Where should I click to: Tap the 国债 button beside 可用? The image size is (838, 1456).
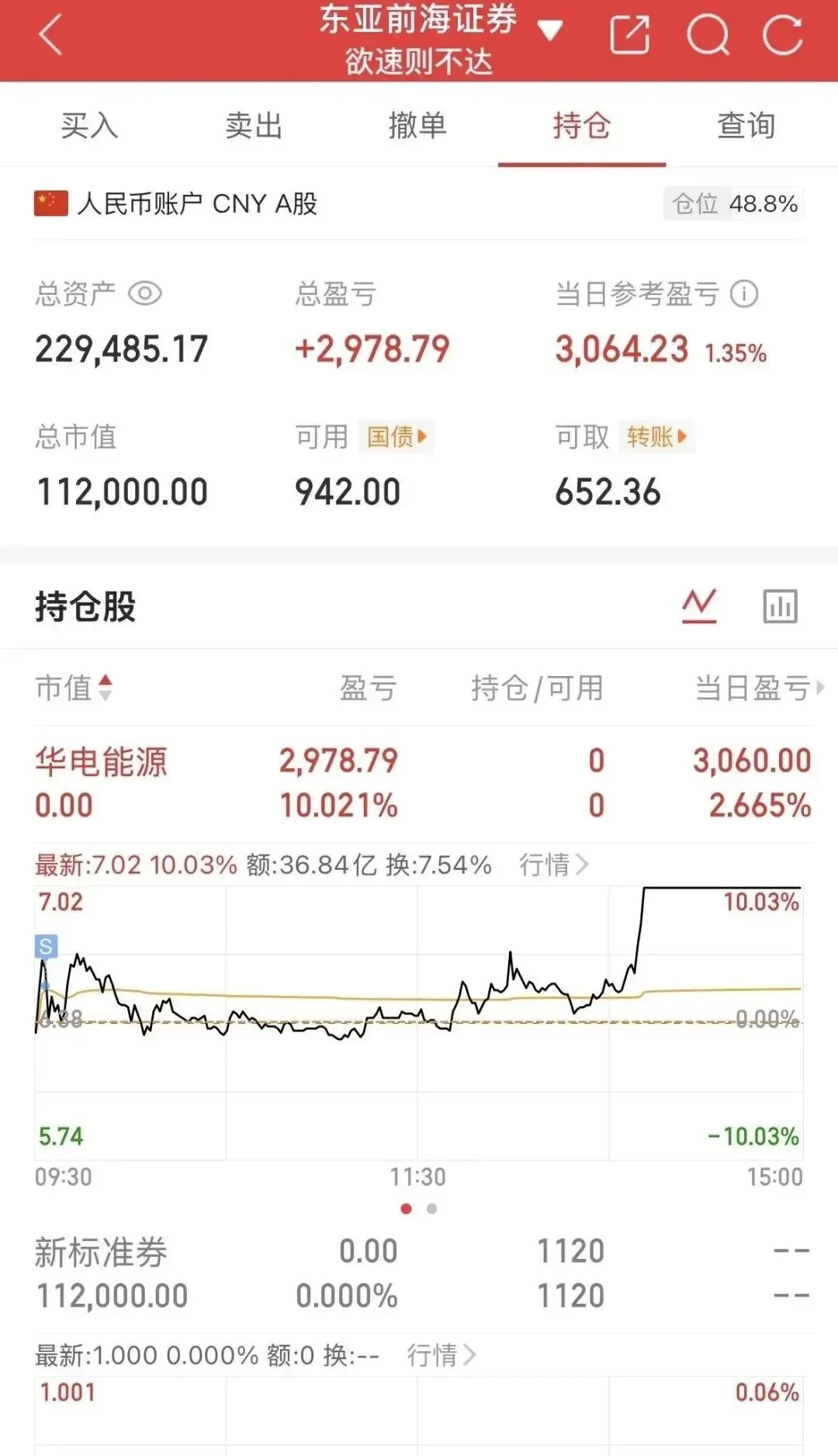click(x=396, y=437)
